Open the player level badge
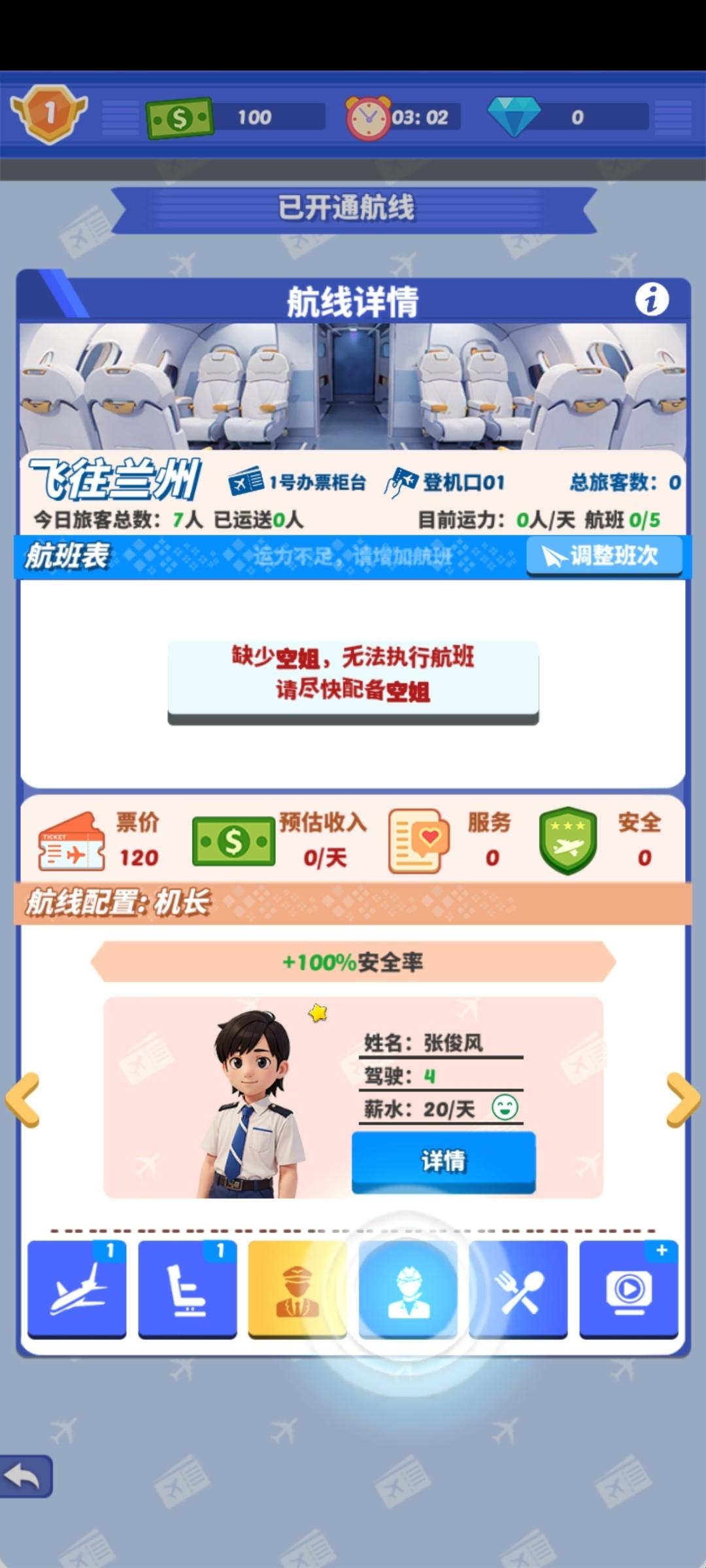Screen dimensions: 706x1568 tap(50, 114)
